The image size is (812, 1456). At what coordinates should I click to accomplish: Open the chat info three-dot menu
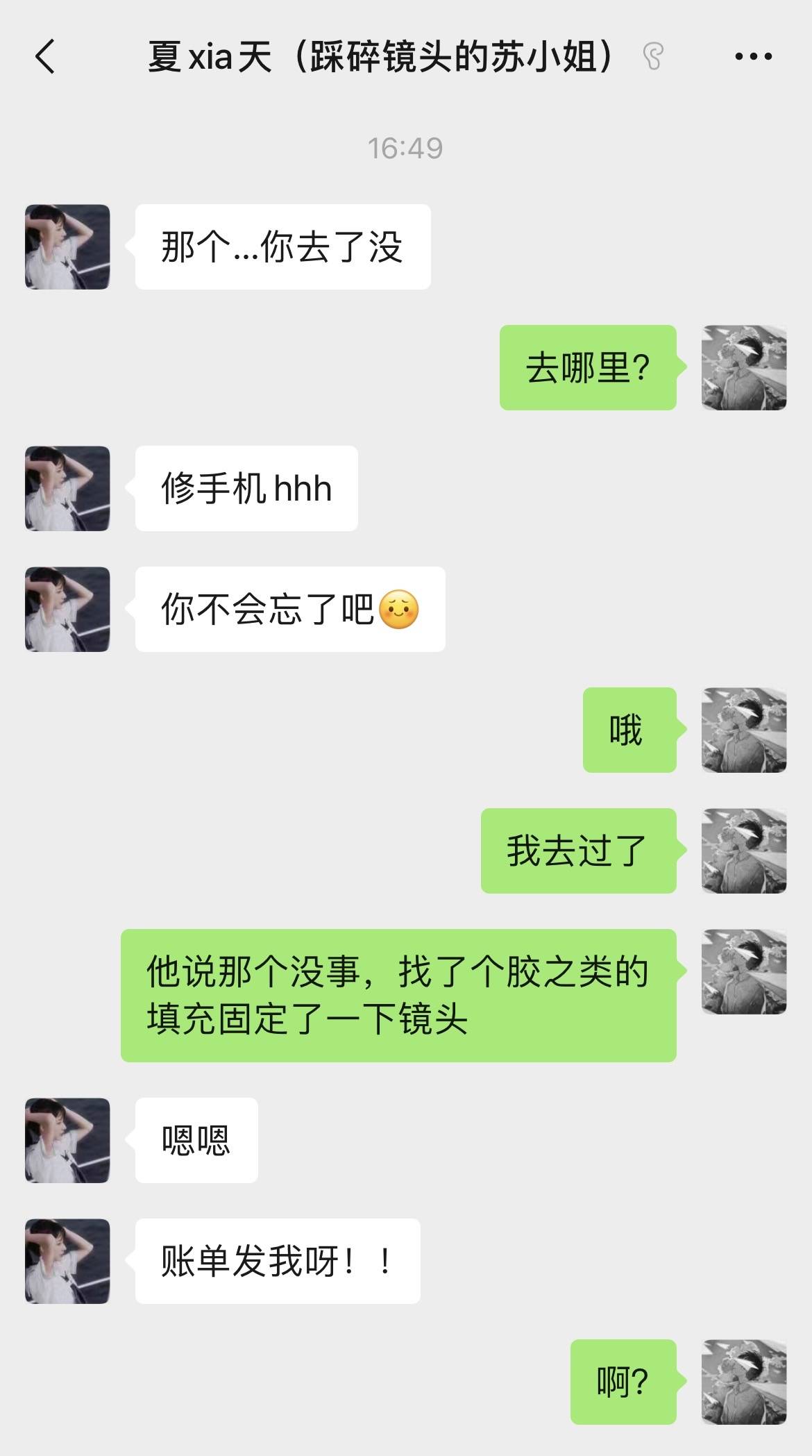753,57
